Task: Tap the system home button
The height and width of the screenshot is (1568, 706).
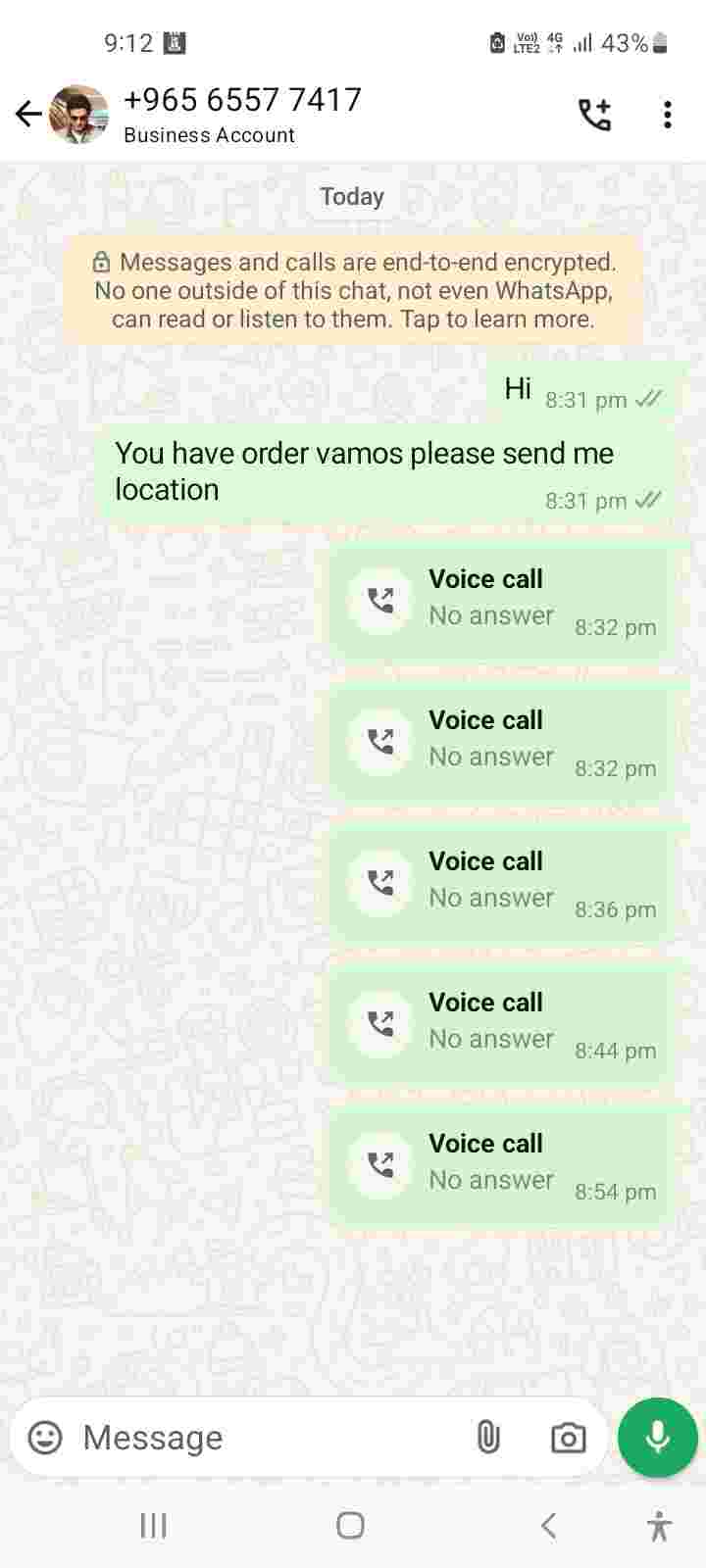Action: (350, 1525)
